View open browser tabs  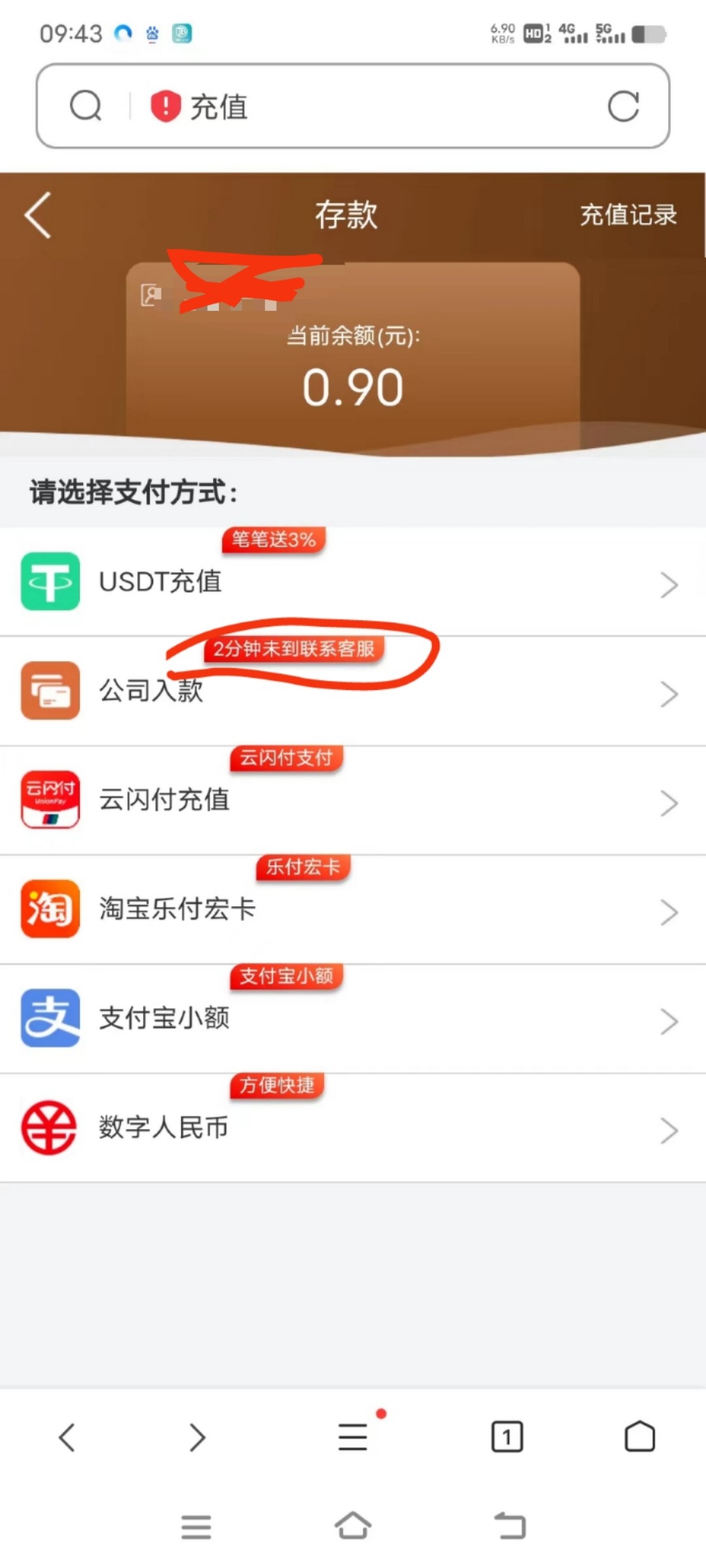click(x=507, y=1437)
